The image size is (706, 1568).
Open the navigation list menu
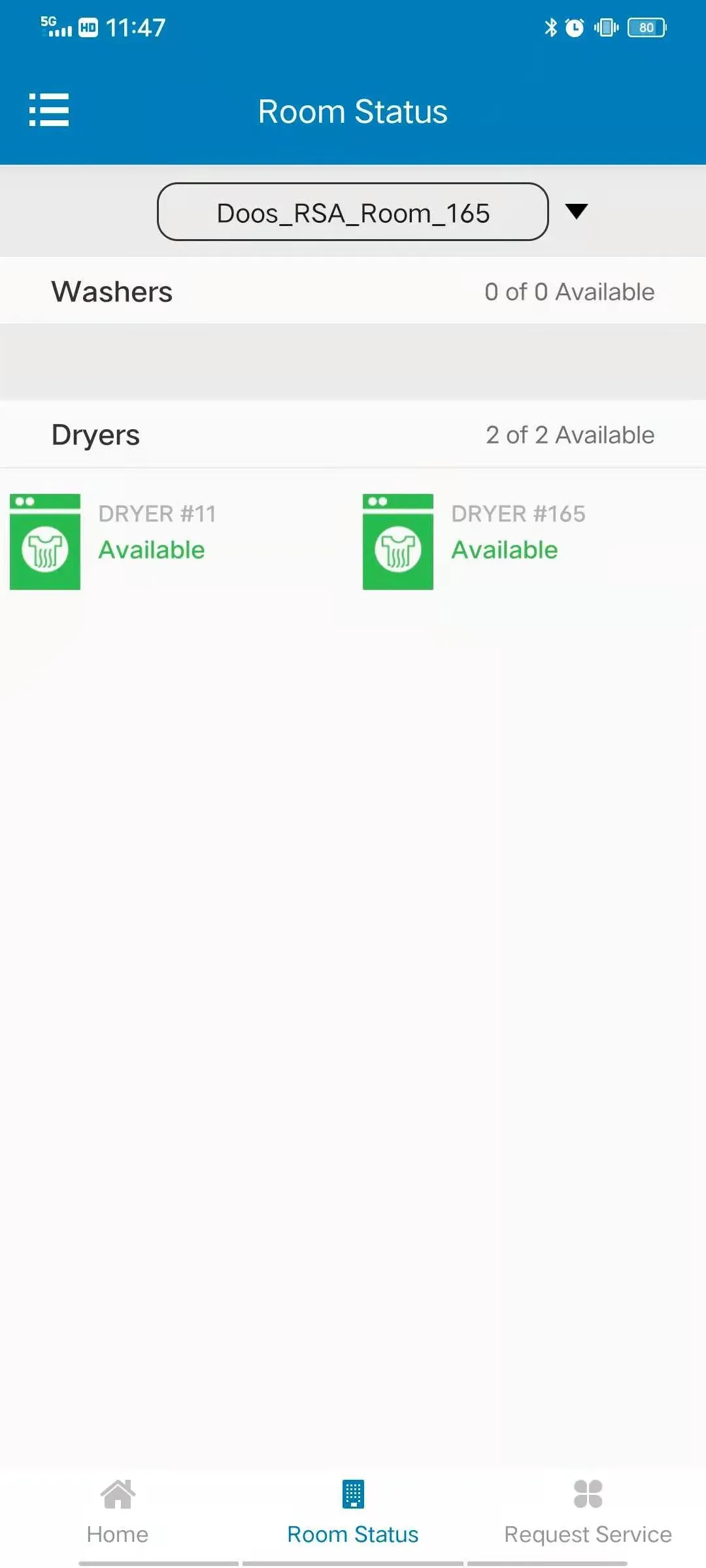(49, 110)
